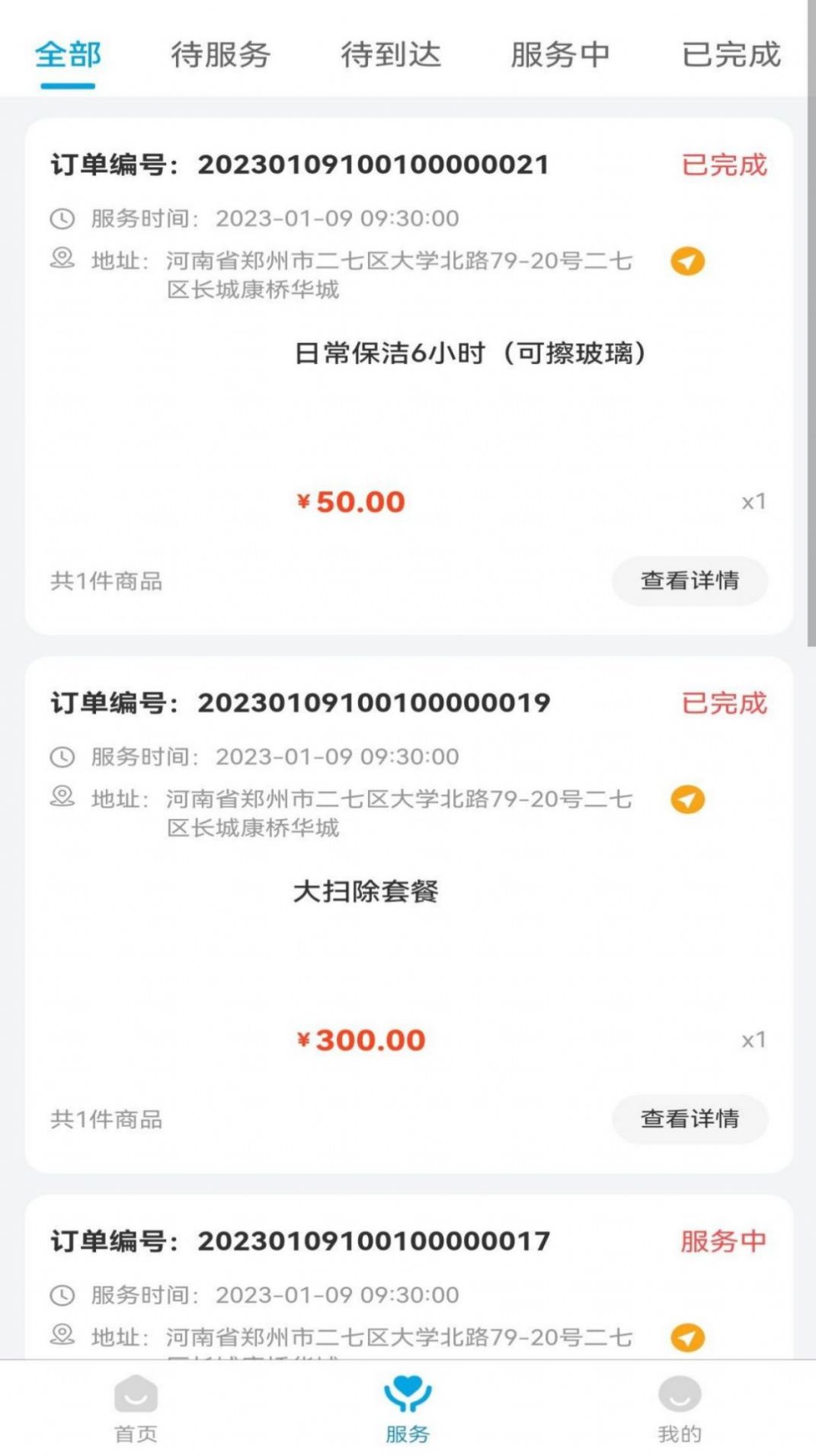
Task: Open details of the 日常保洁6小时 order
Action: [689, 581]
